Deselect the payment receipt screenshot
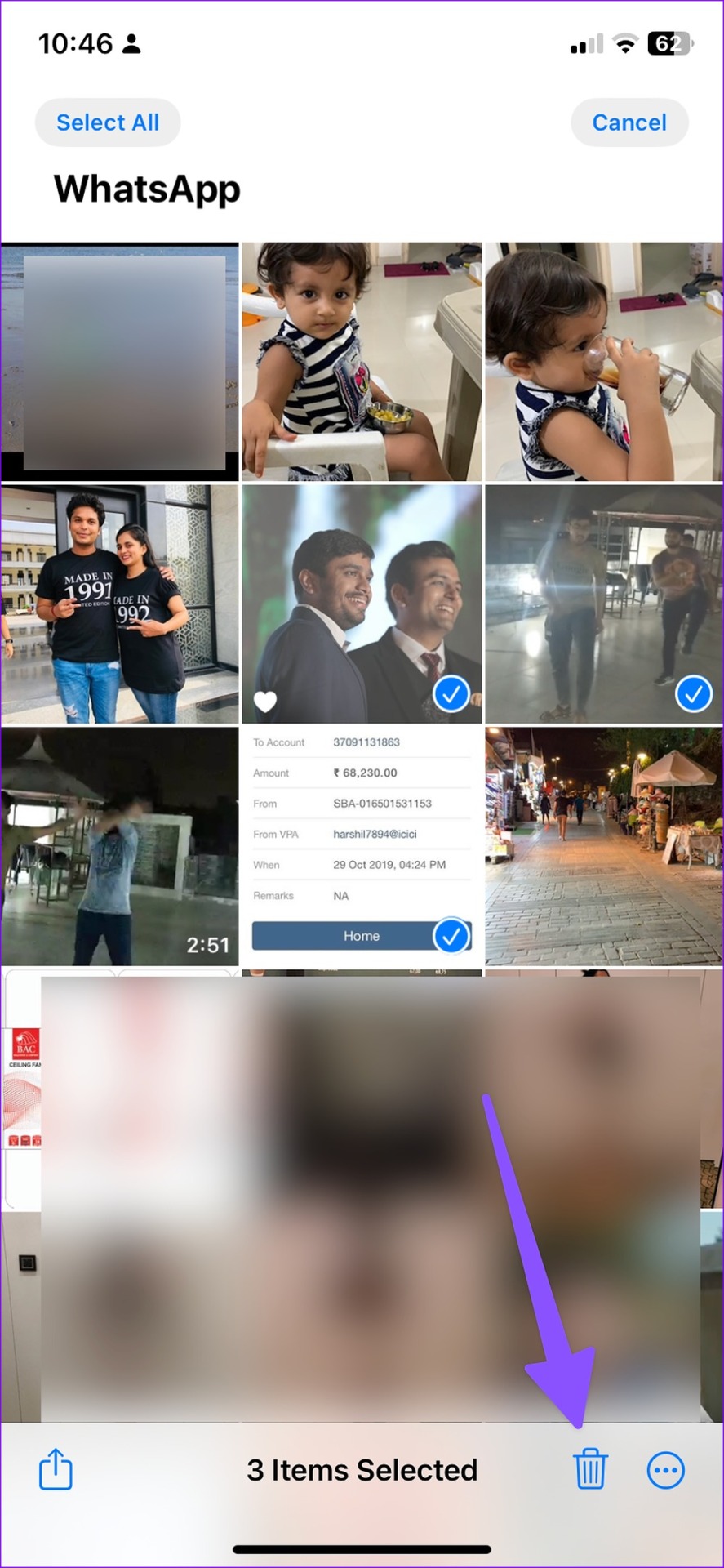This screenshot has width=724, height=1568. coord(362,846)
